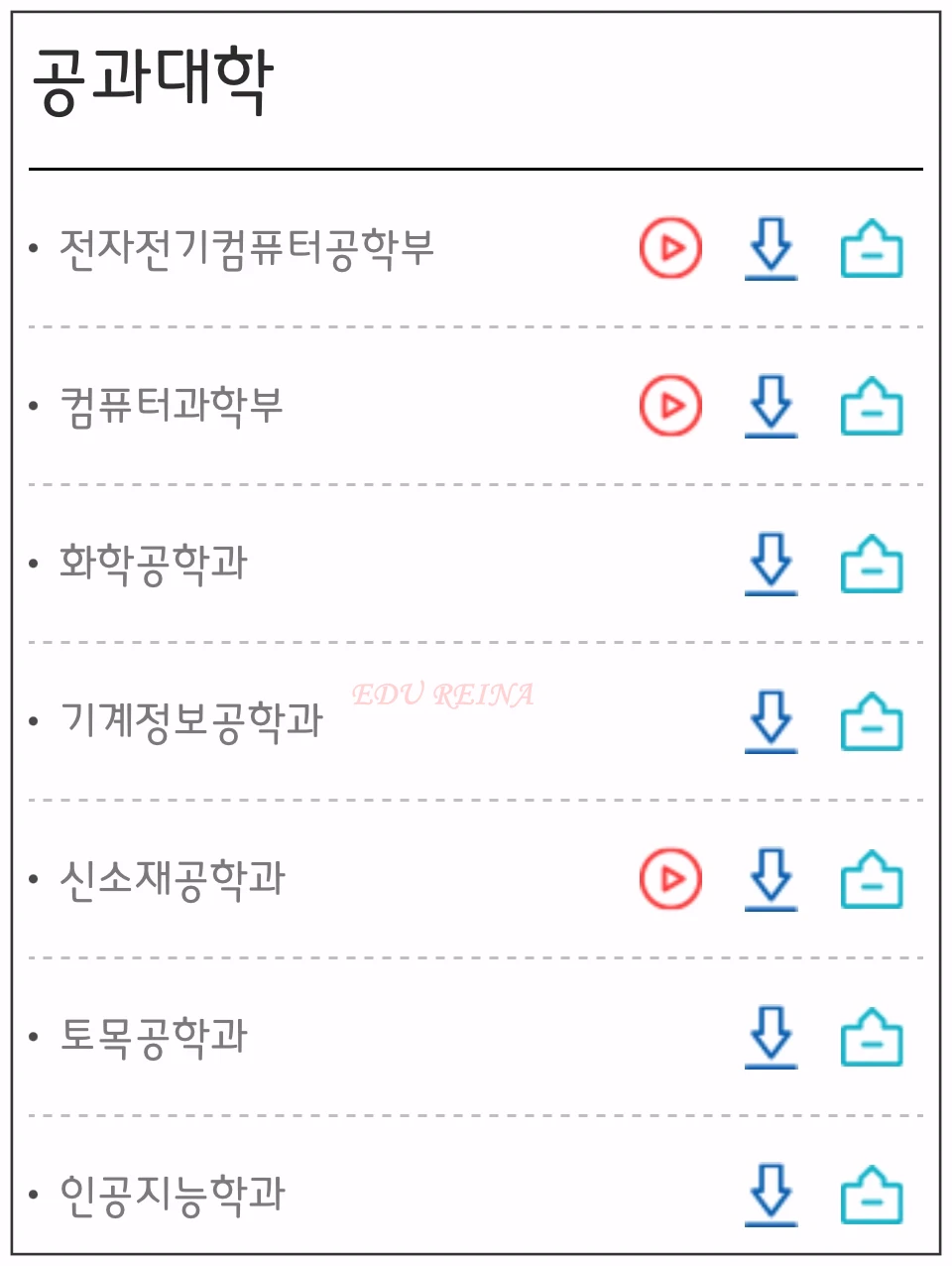The image size is (952, 1266).
Task: Click the download icon for 기계정보공학과
Action: pos(773,722)
